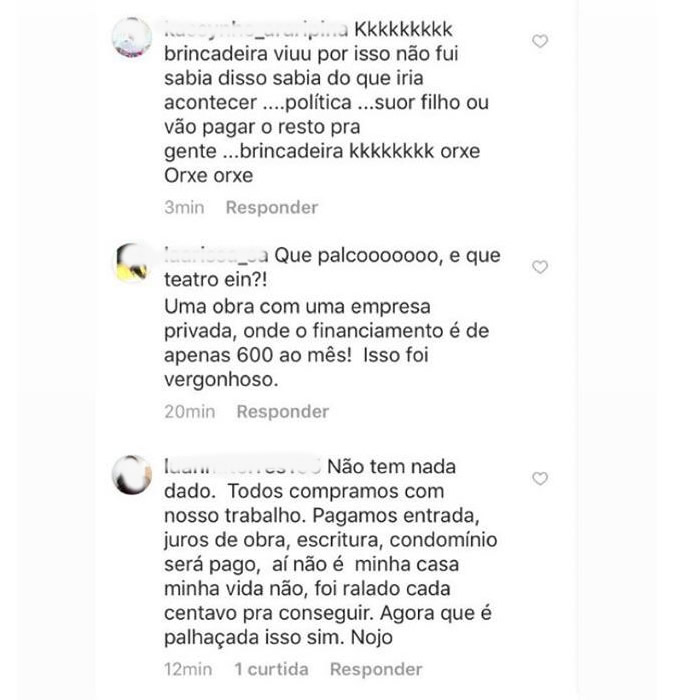
Task: Open avatar of the Kkkkkkkkk brincadeira commenter
Action: tap(133, 37)
